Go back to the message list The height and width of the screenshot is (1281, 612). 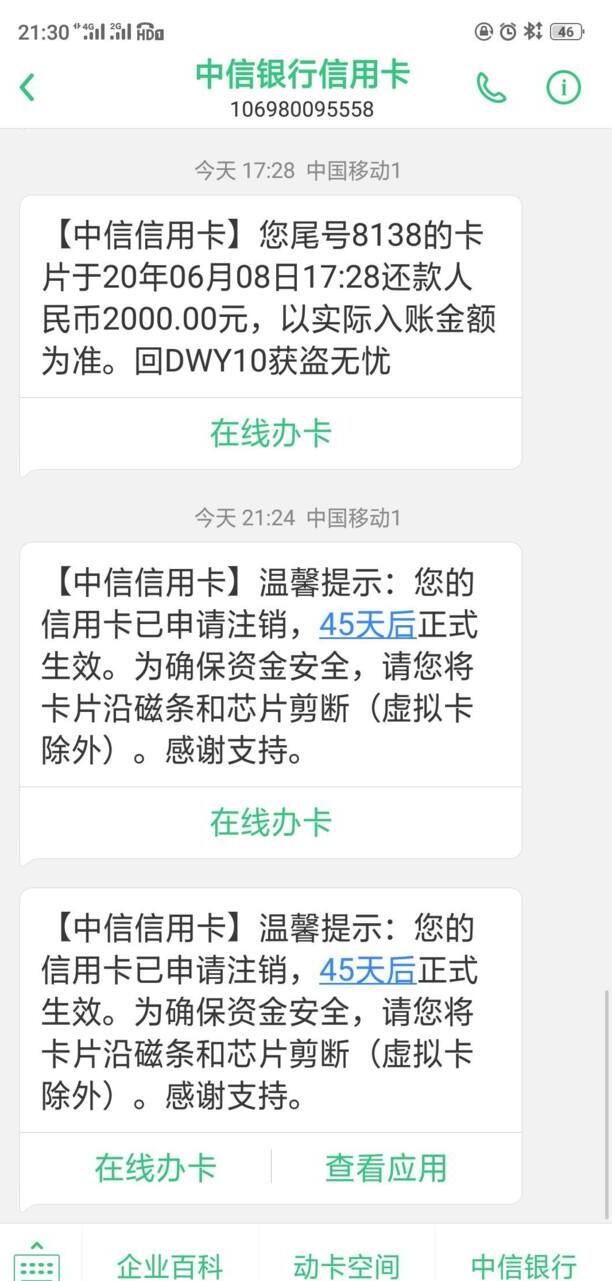click(x=28, y=88)
